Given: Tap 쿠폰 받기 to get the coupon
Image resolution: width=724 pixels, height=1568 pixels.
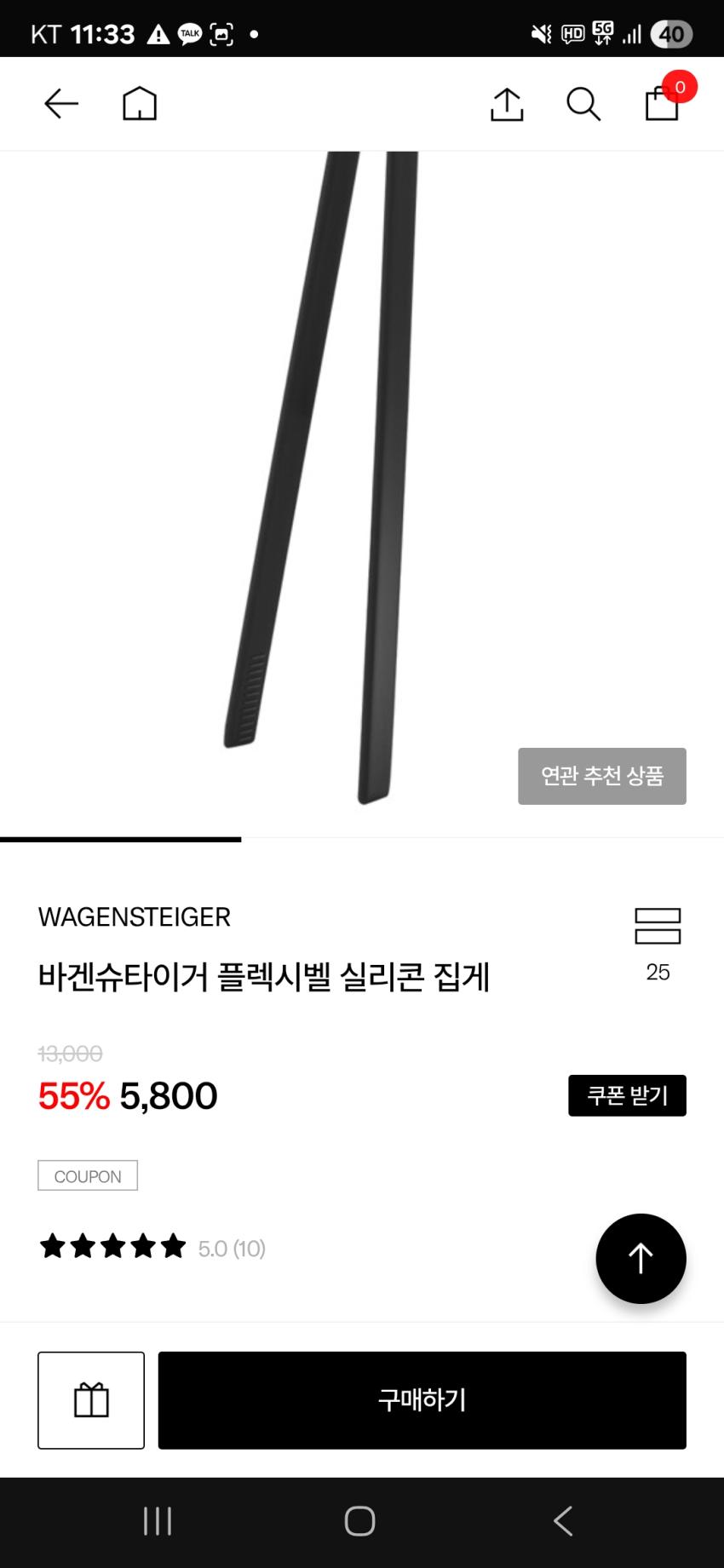Looking at the screenshot, I should tap(627, 1095).
